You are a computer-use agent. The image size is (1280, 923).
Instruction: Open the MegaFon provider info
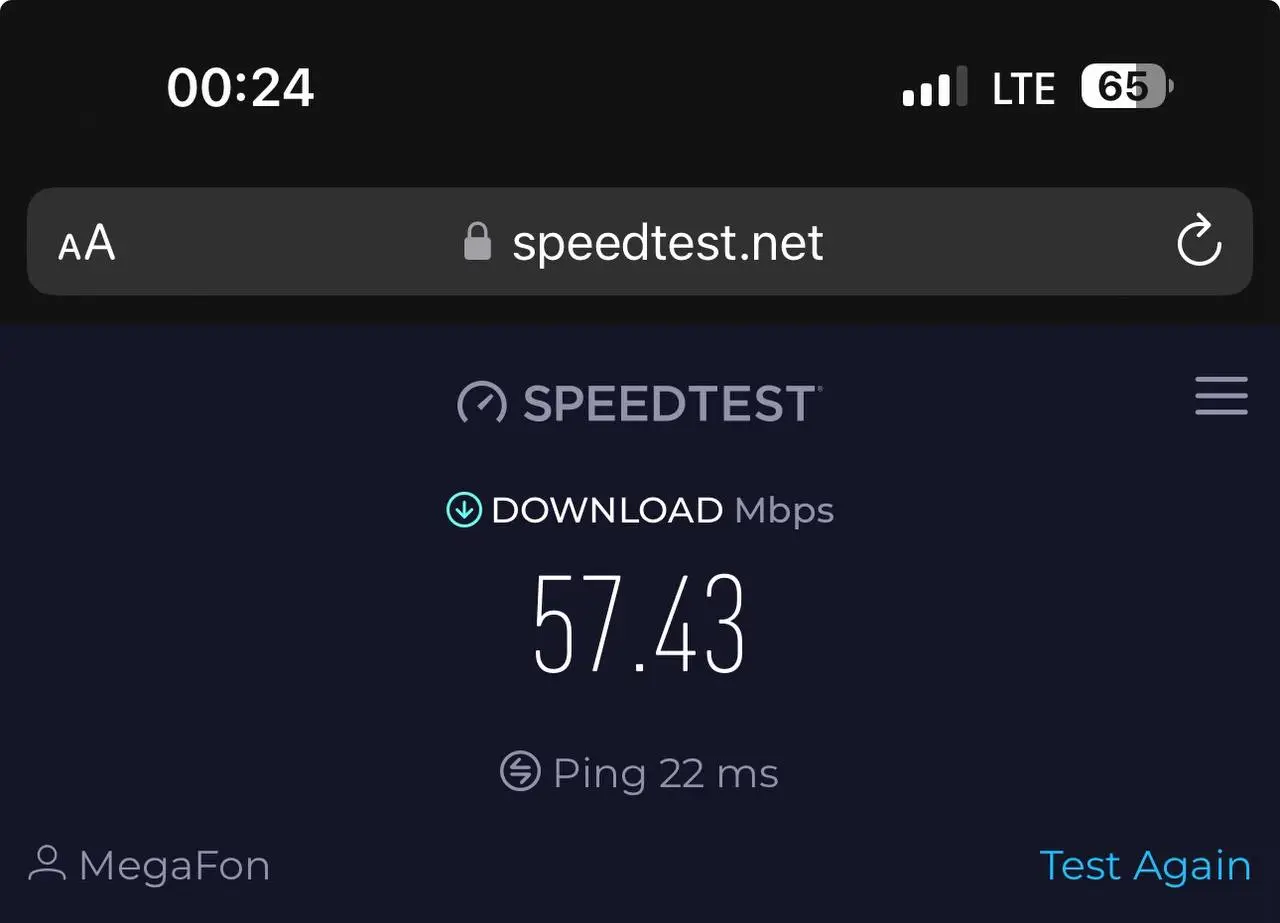[149, 865]
